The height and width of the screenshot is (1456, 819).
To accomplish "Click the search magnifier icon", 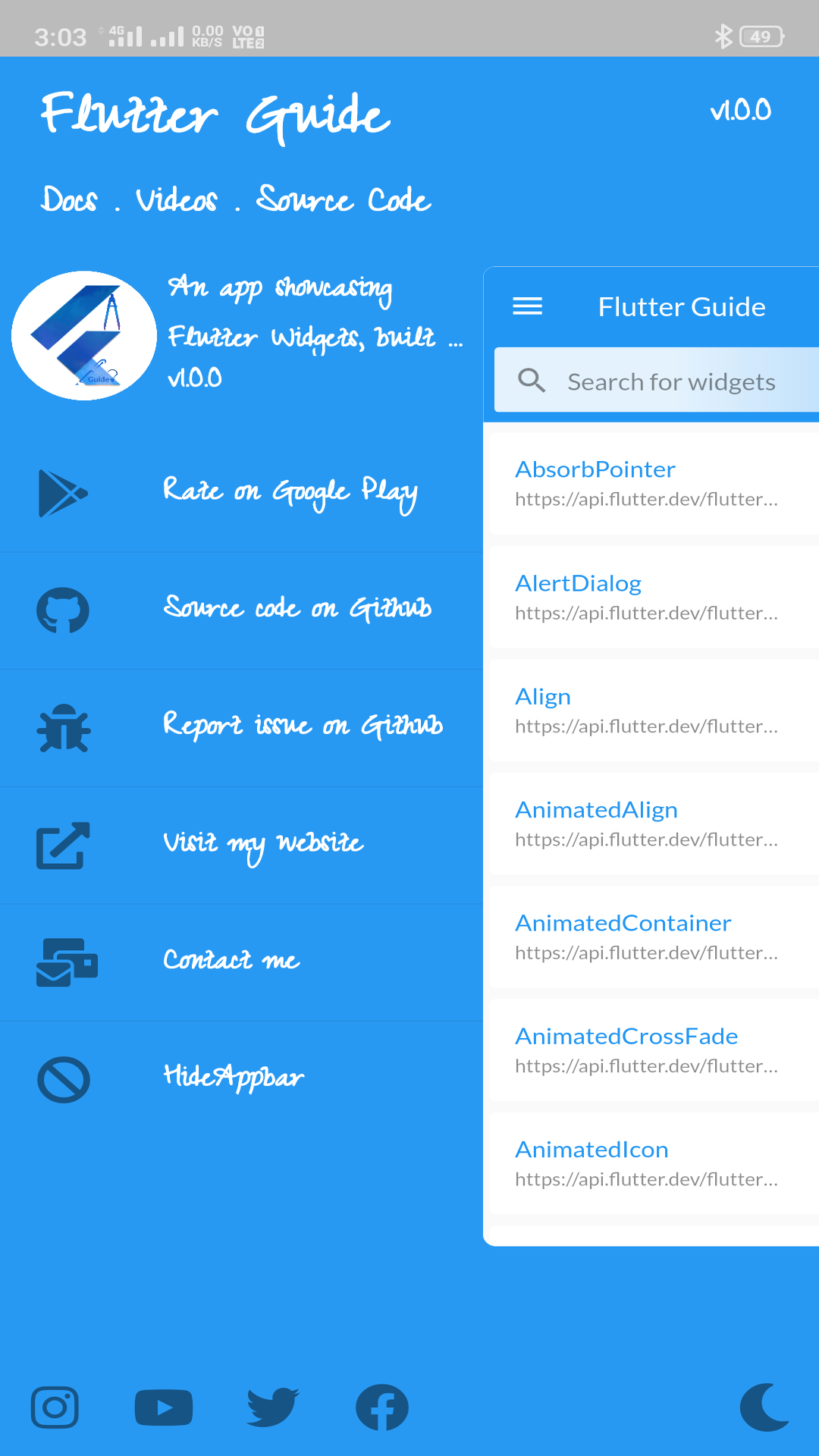I will tap(532, 380).
